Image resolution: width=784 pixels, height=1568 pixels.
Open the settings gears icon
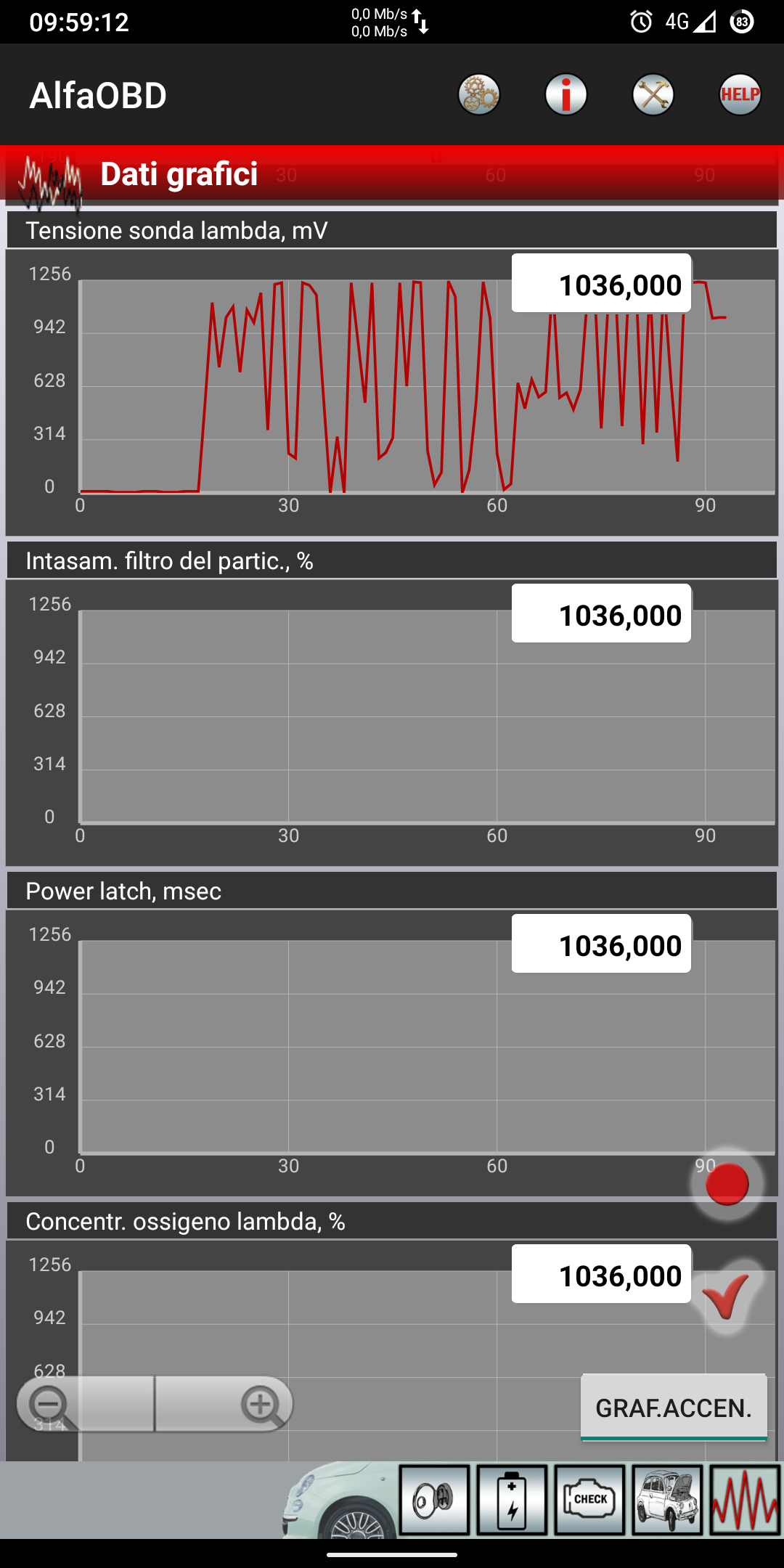tap(479, 95)
